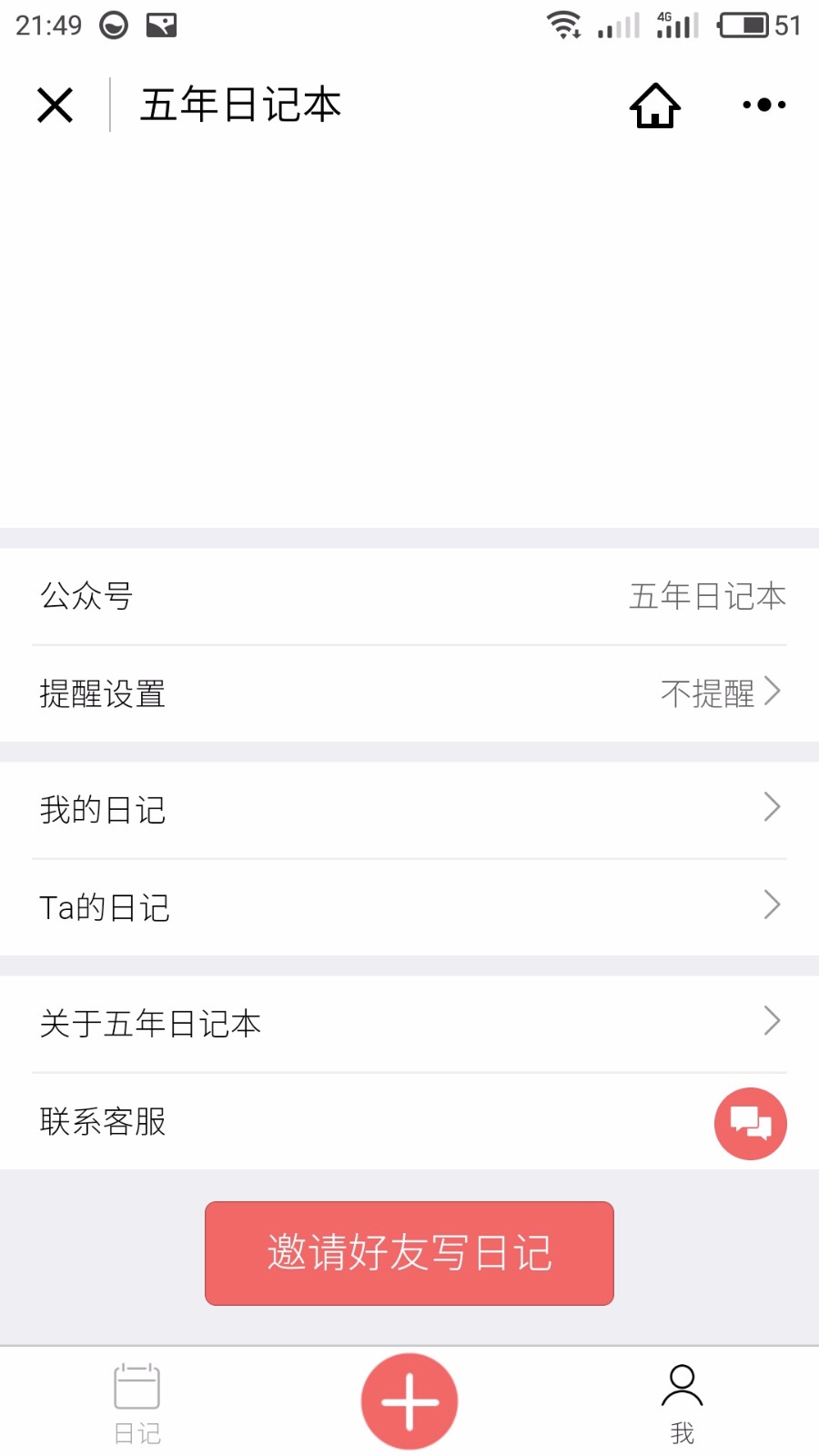
Task: Close the 五年日记本 mini program
Action: (55, 105)
